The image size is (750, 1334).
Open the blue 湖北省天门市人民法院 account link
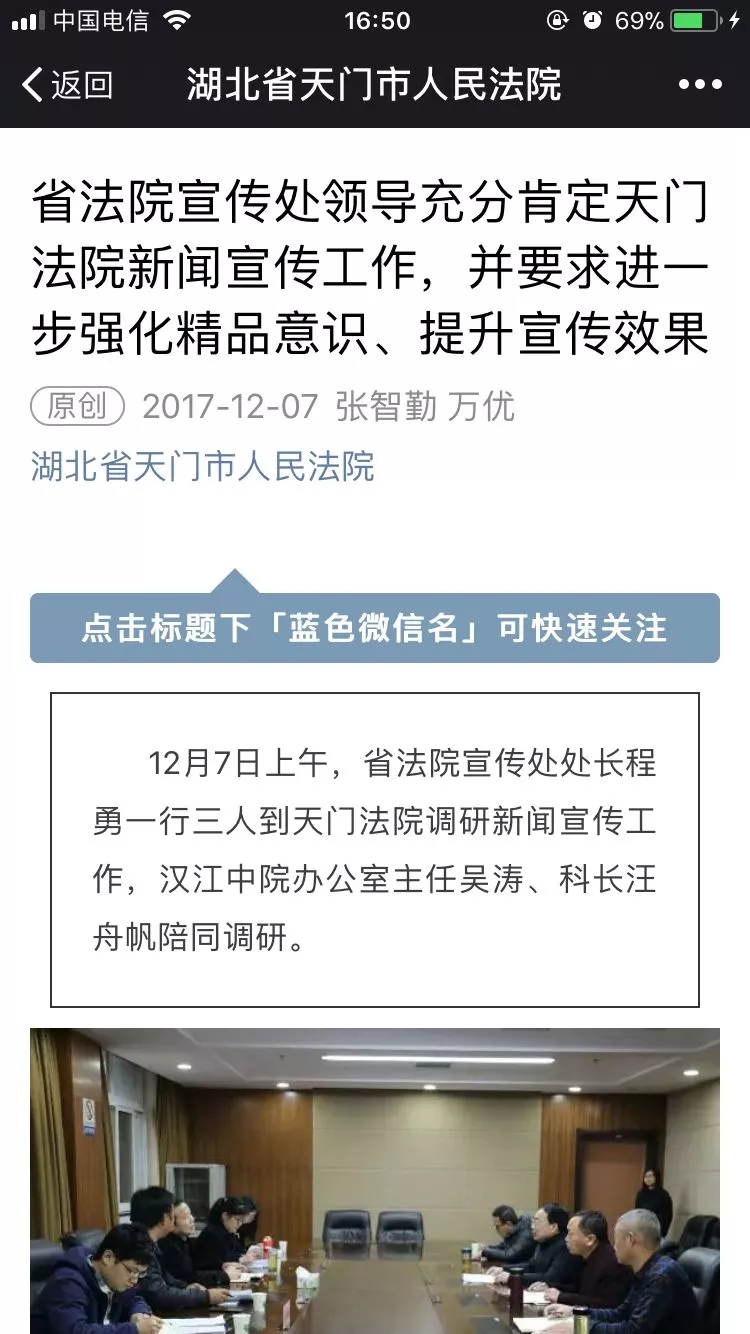pyautogui.click(x=203, y=466)
